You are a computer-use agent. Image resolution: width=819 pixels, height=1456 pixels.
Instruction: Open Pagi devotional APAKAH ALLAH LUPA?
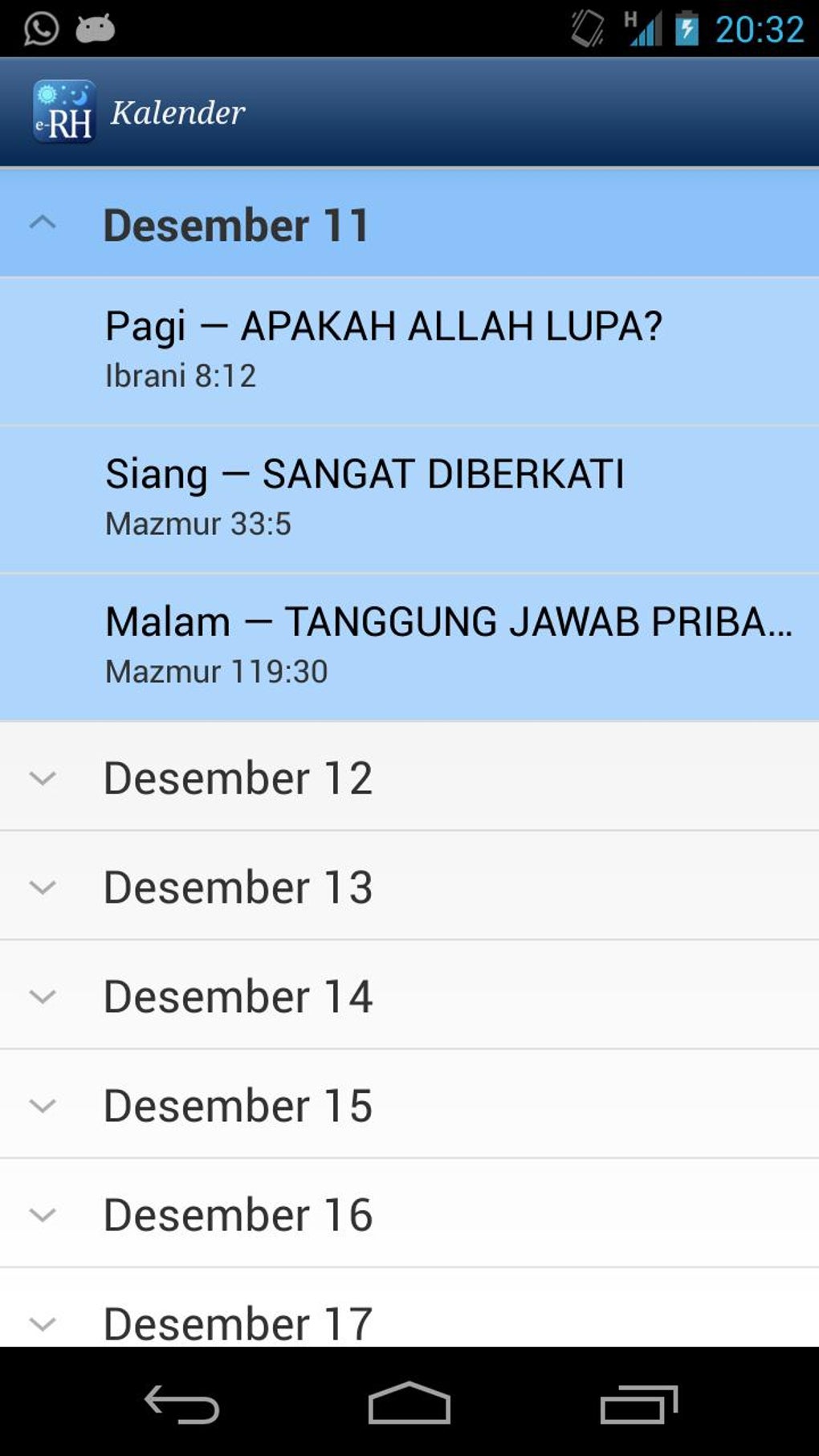[409, 351]
